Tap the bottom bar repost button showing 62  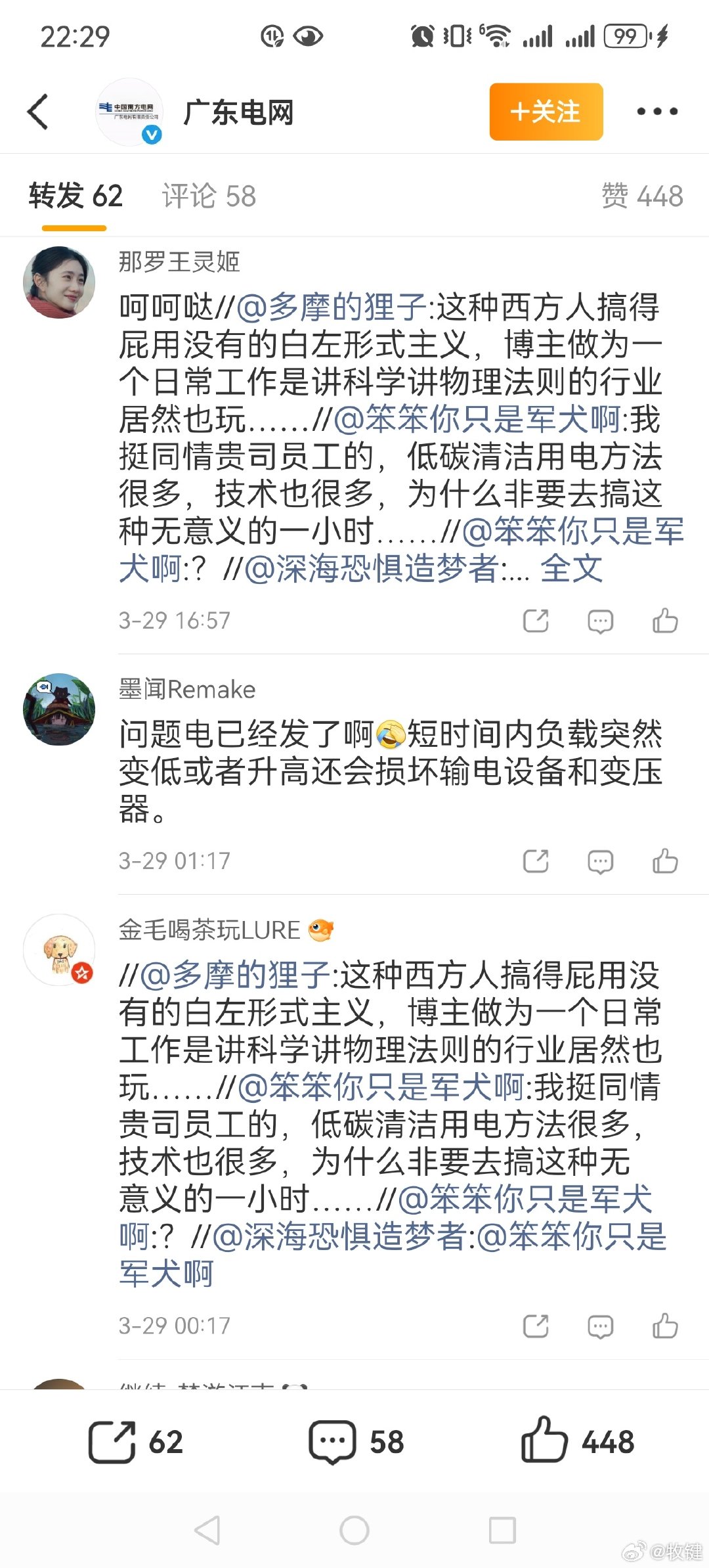pos(136,1443)
